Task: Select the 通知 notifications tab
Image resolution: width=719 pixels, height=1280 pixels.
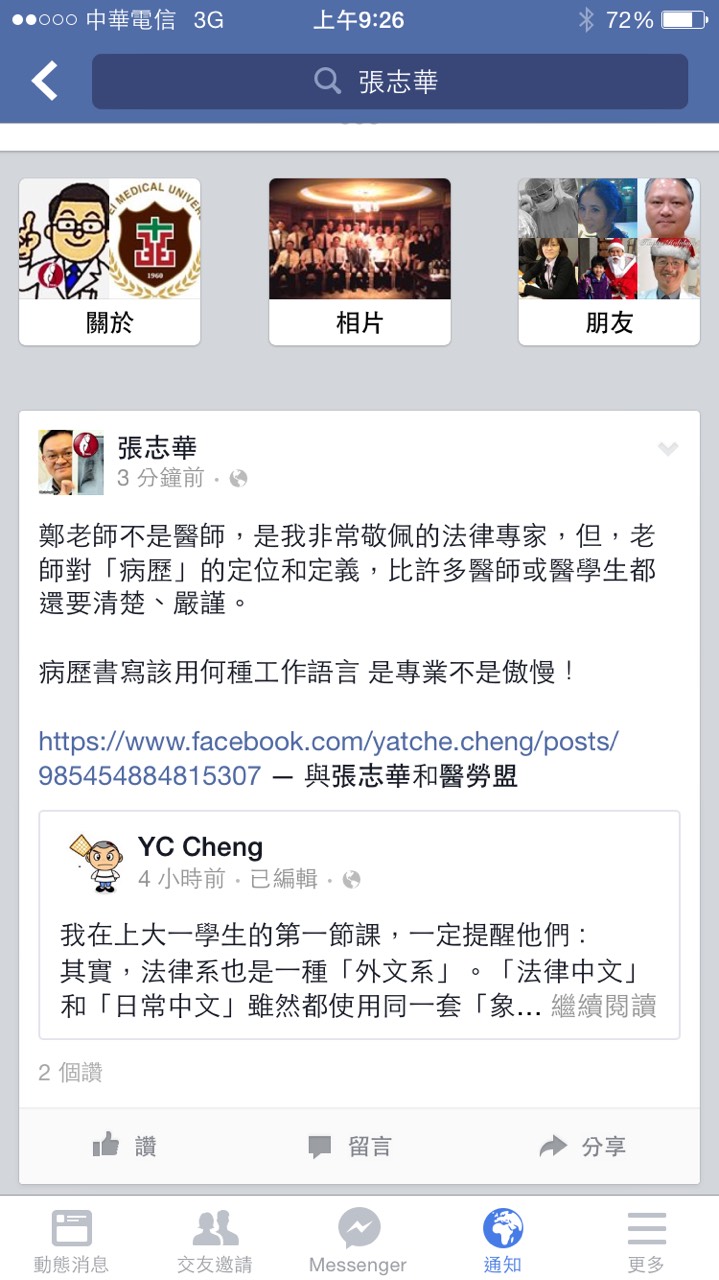Action: (503, 1240)
